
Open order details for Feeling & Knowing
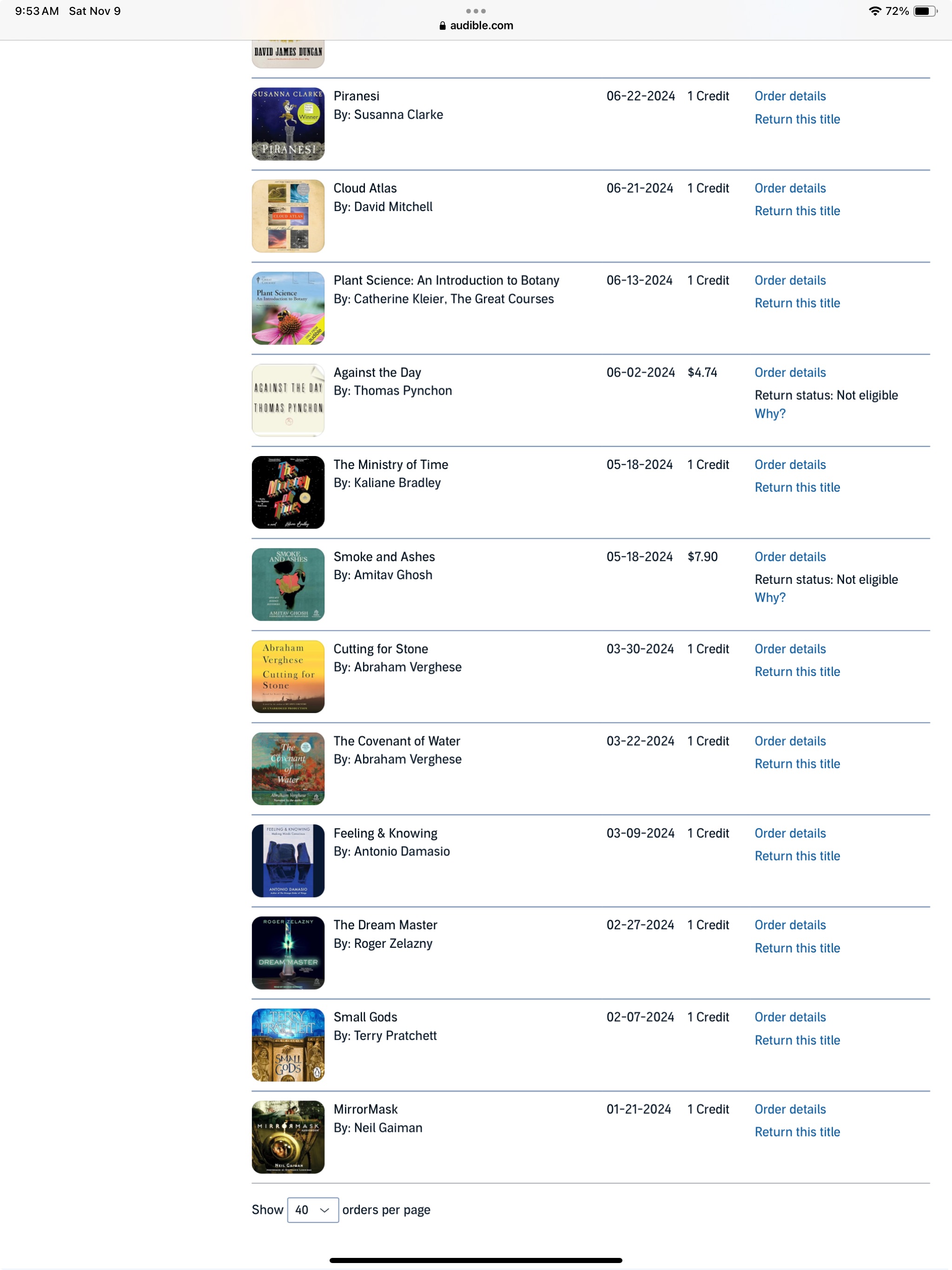789,833
